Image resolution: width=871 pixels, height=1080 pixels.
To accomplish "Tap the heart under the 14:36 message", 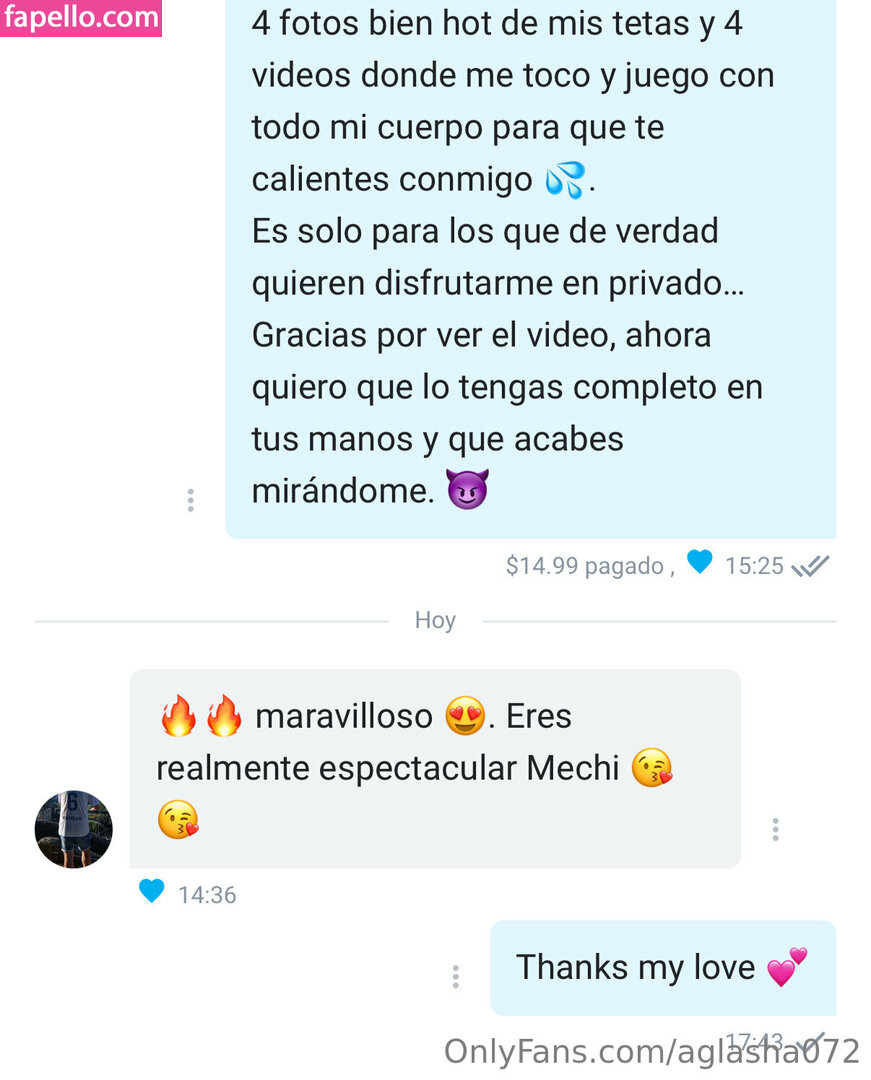I will coord(151,890).
